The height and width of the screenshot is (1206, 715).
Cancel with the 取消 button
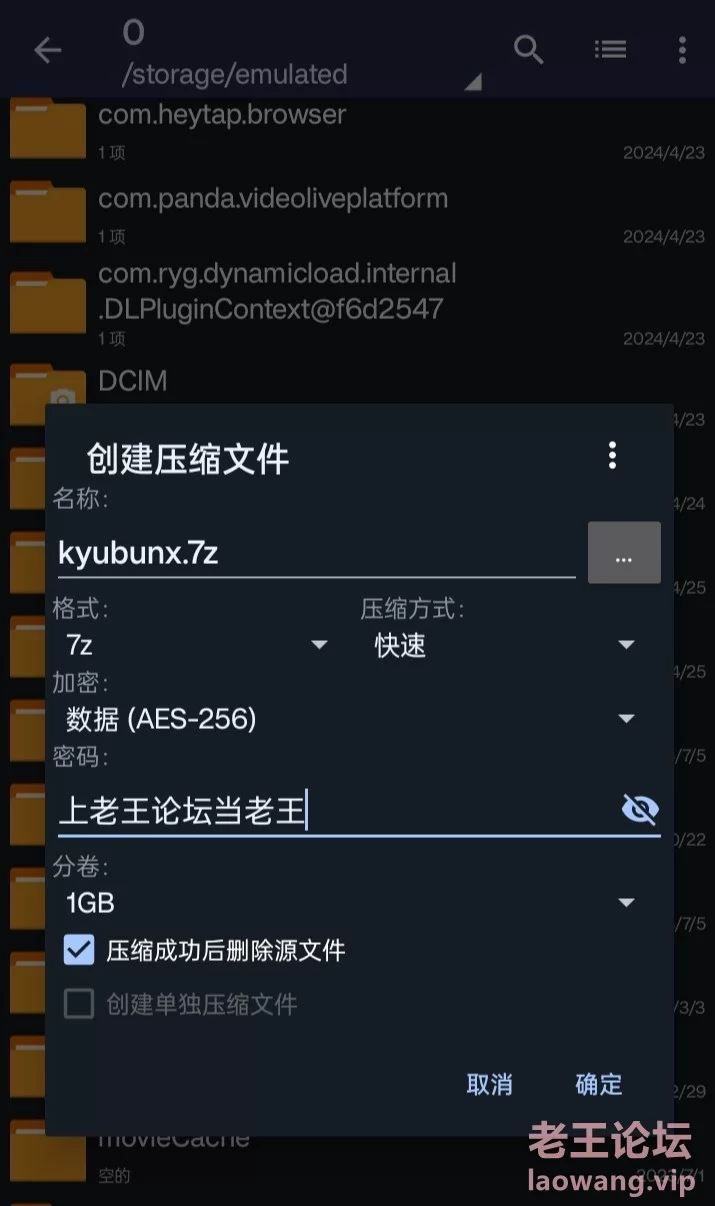point(489,1084)
